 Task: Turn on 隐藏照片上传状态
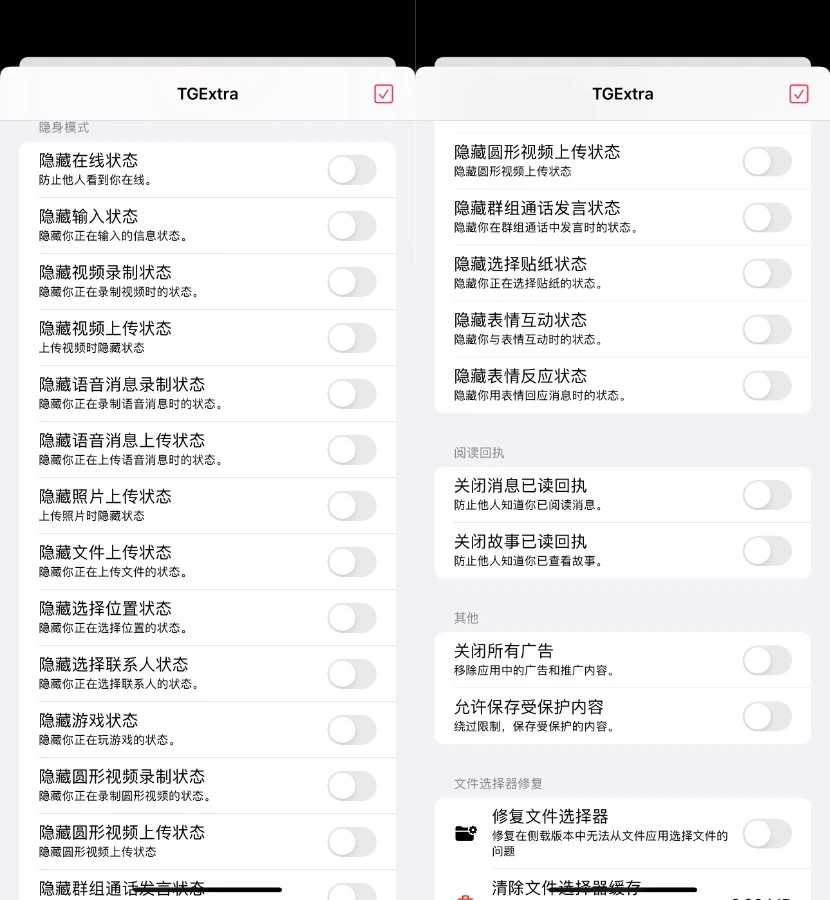[x=352, y=506]
